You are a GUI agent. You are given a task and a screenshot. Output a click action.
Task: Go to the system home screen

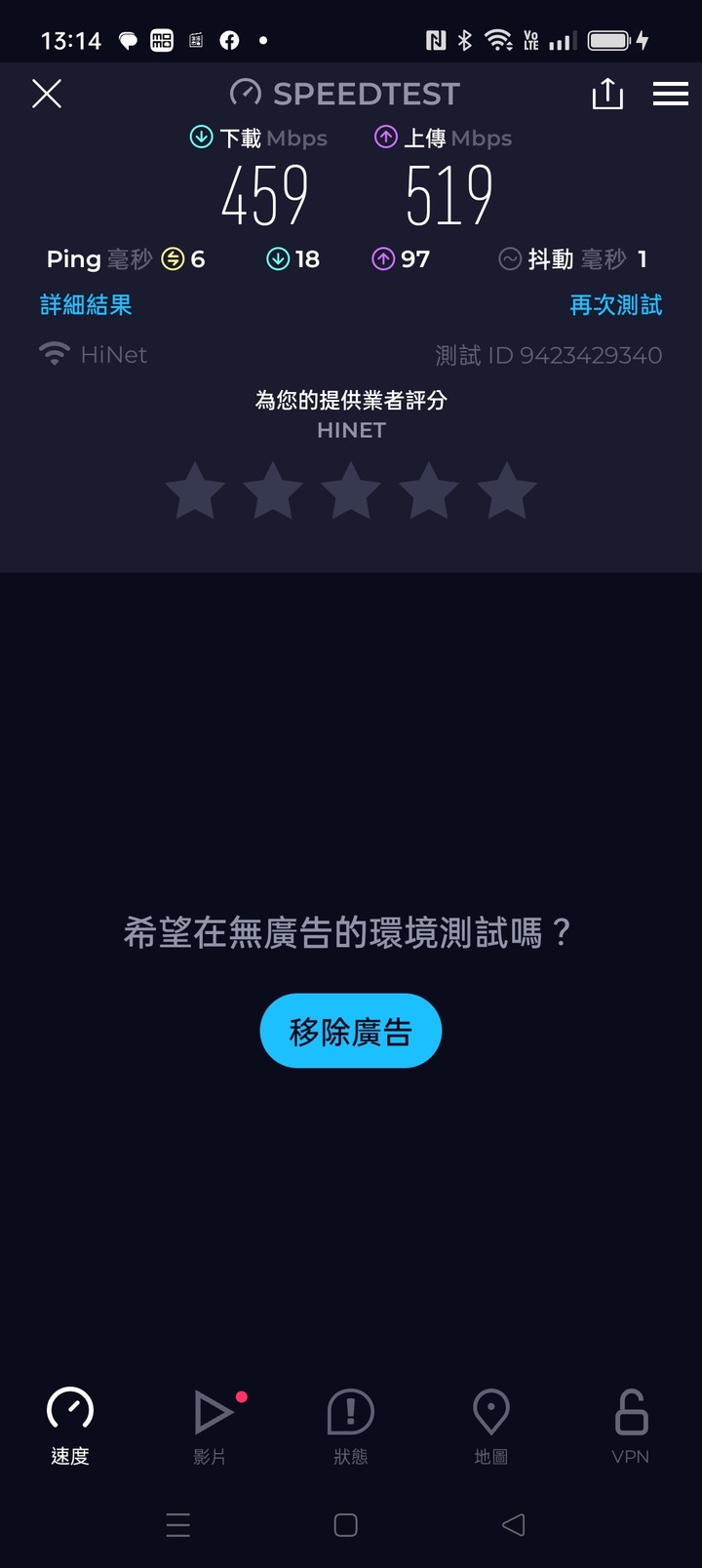(x=346, y=1525)
